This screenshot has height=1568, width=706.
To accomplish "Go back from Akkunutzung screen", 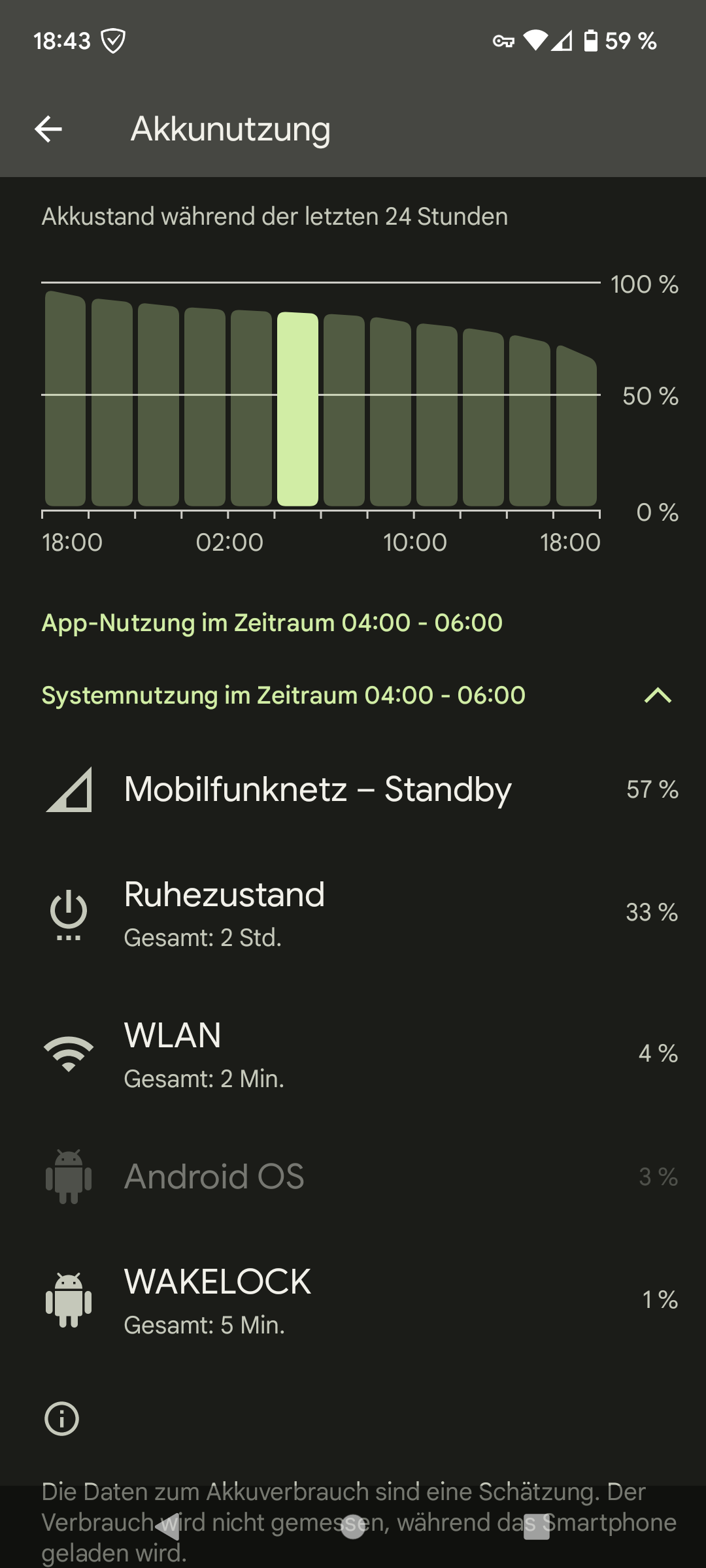I will coord(48,129).
